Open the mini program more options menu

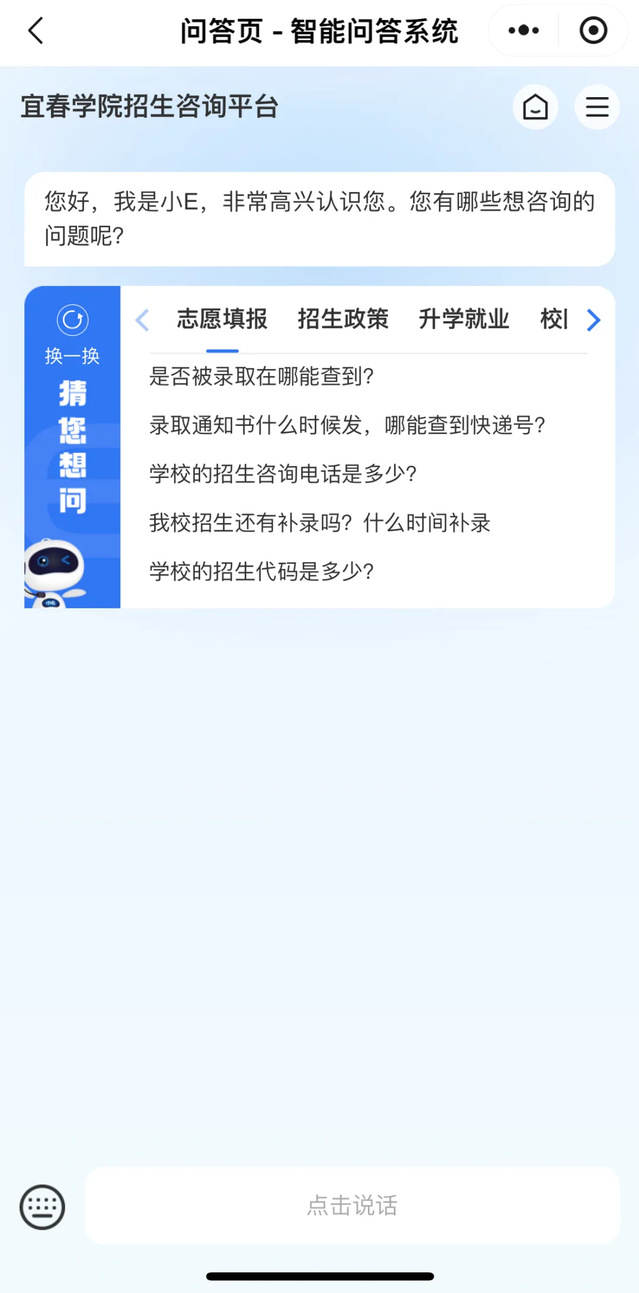click(x=523, y=31)
